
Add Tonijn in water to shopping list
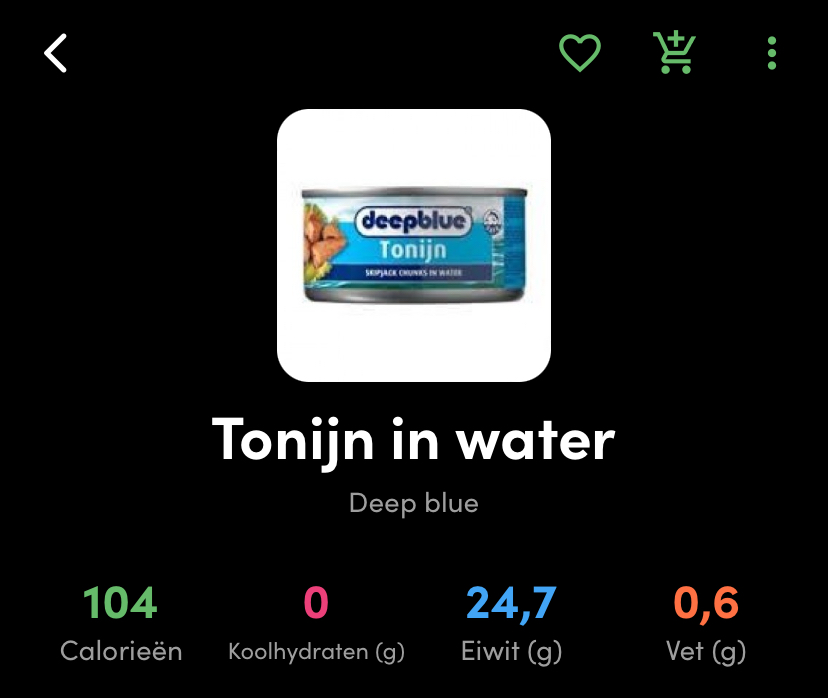674,53
